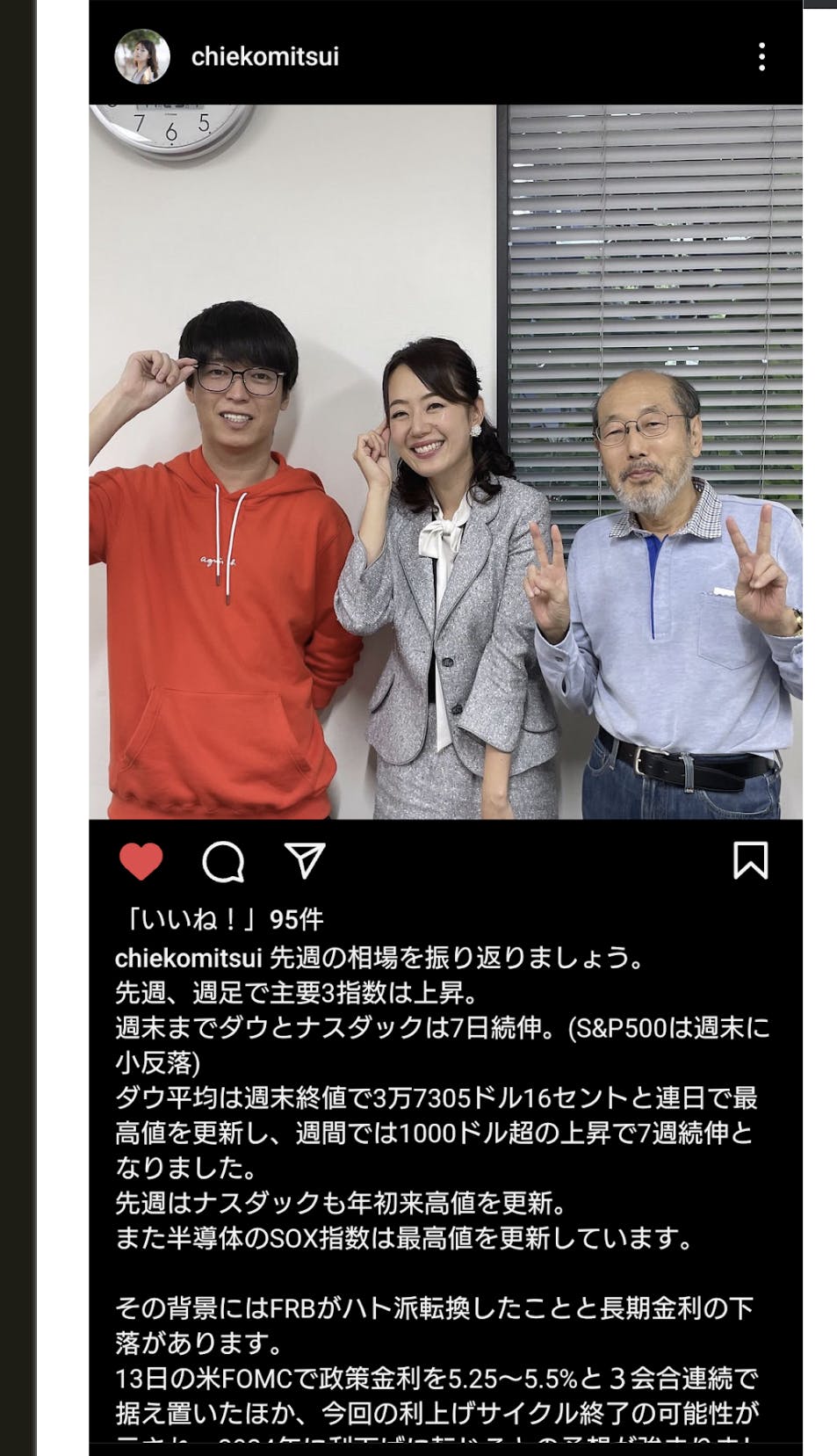Unlike the post with the heart
This screenshot has height=1456, width=837.
click(x=141, y=861)
